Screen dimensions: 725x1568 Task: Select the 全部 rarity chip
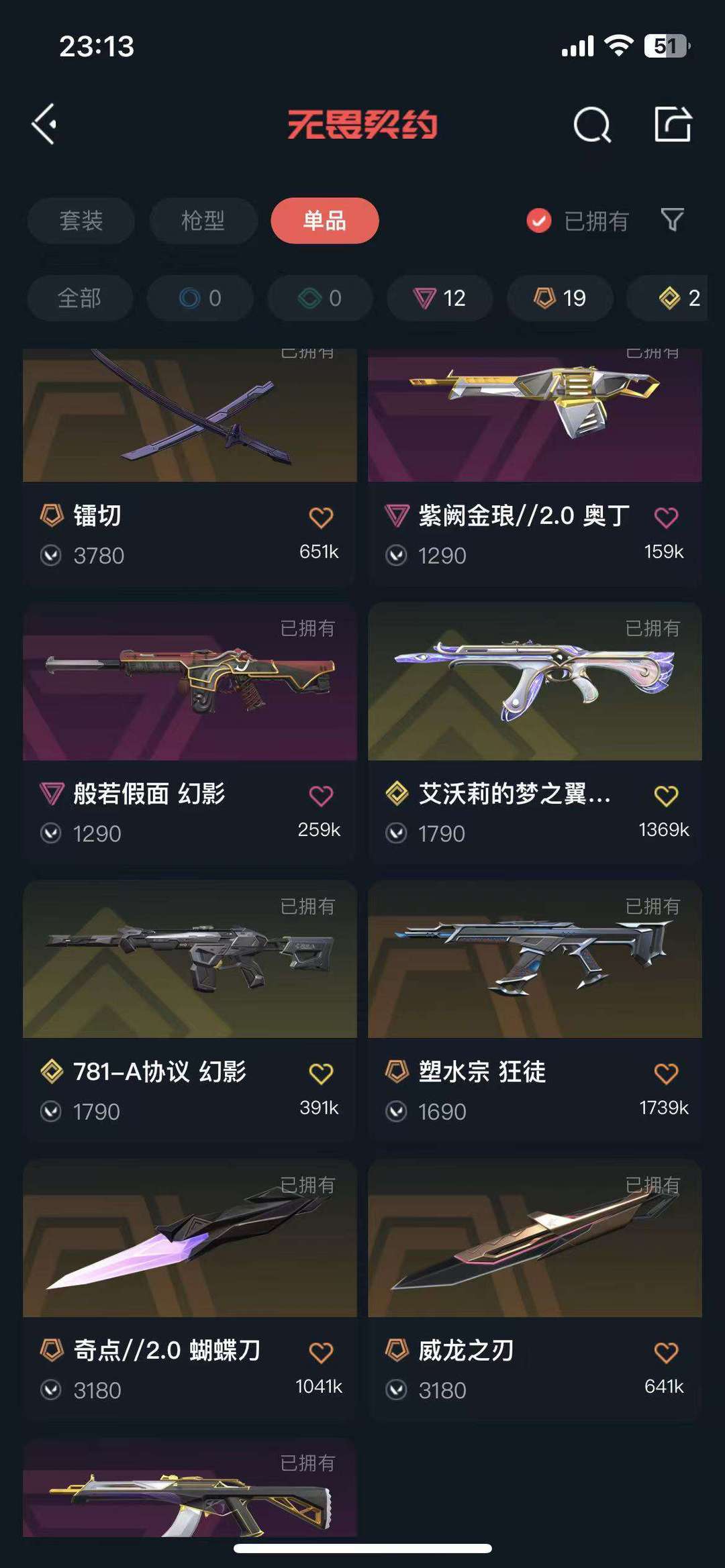tap(80, 298)
